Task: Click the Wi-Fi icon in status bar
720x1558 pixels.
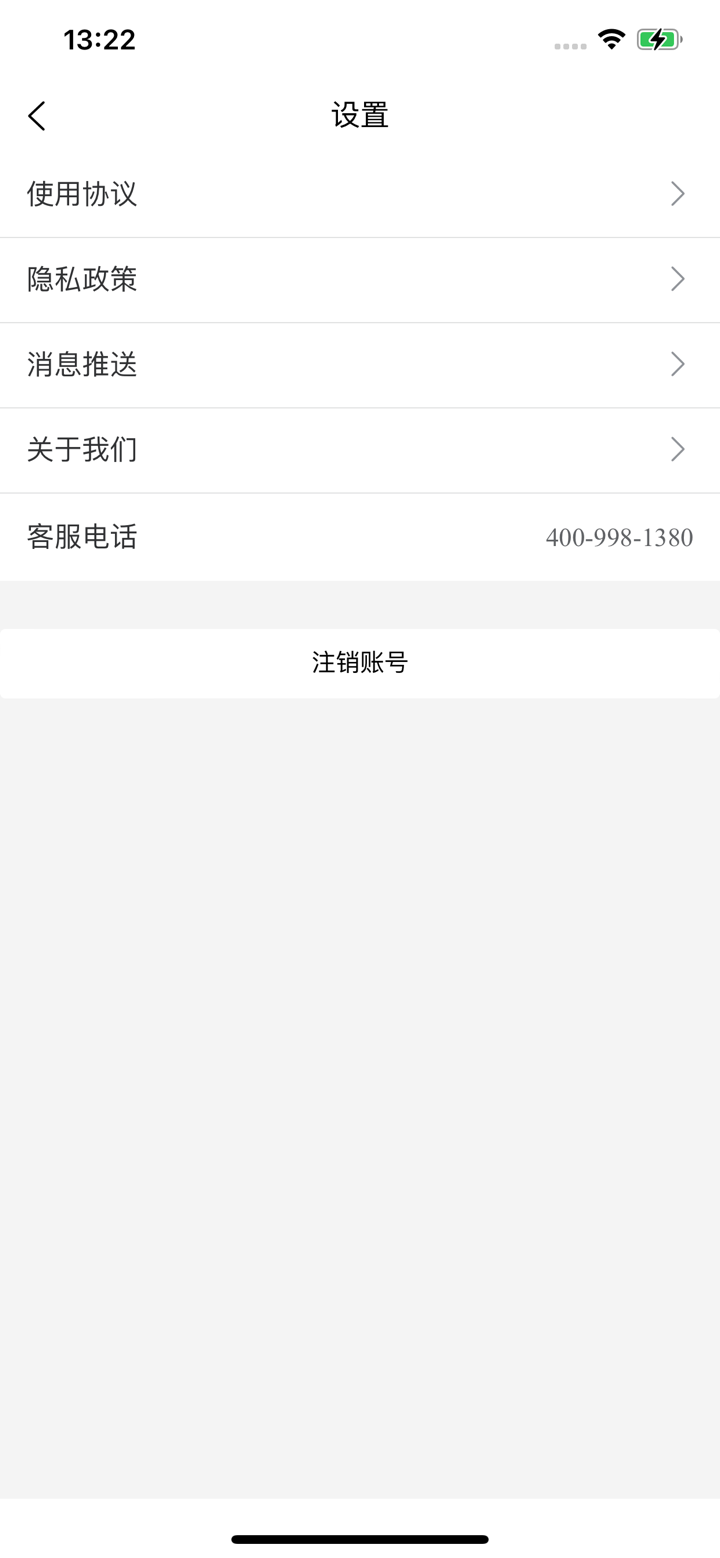Action: (x=611, y=42)
